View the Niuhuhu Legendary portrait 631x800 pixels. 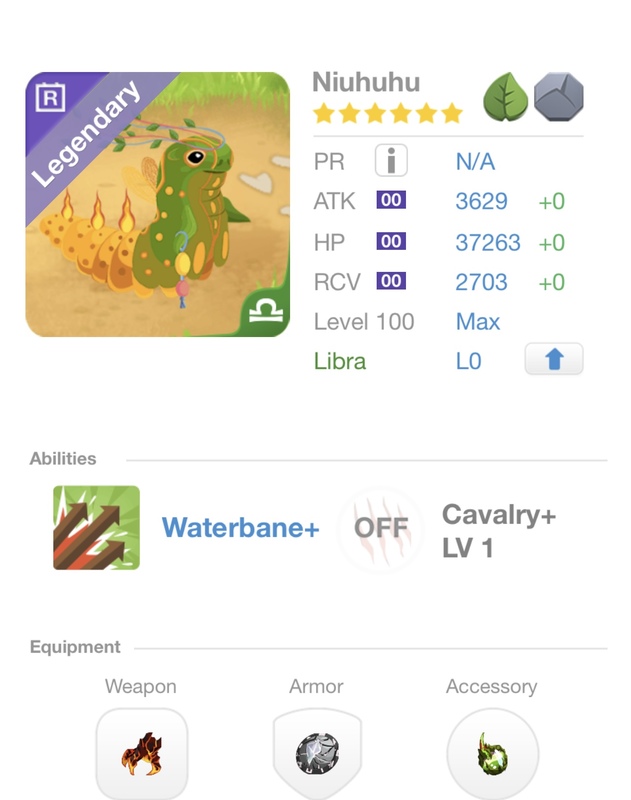pos(157,205)
